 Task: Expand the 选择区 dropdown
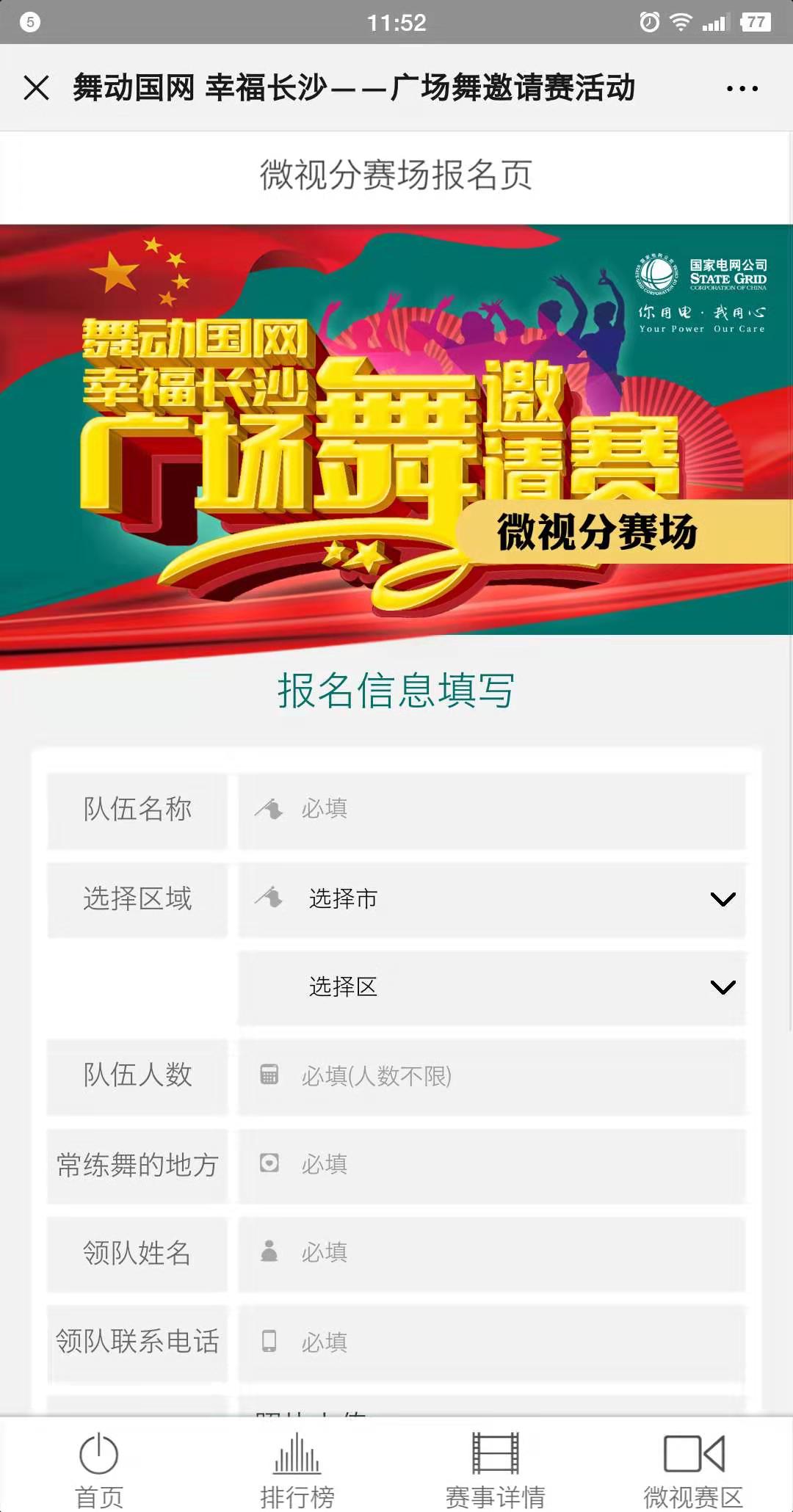tap(491, 987)
